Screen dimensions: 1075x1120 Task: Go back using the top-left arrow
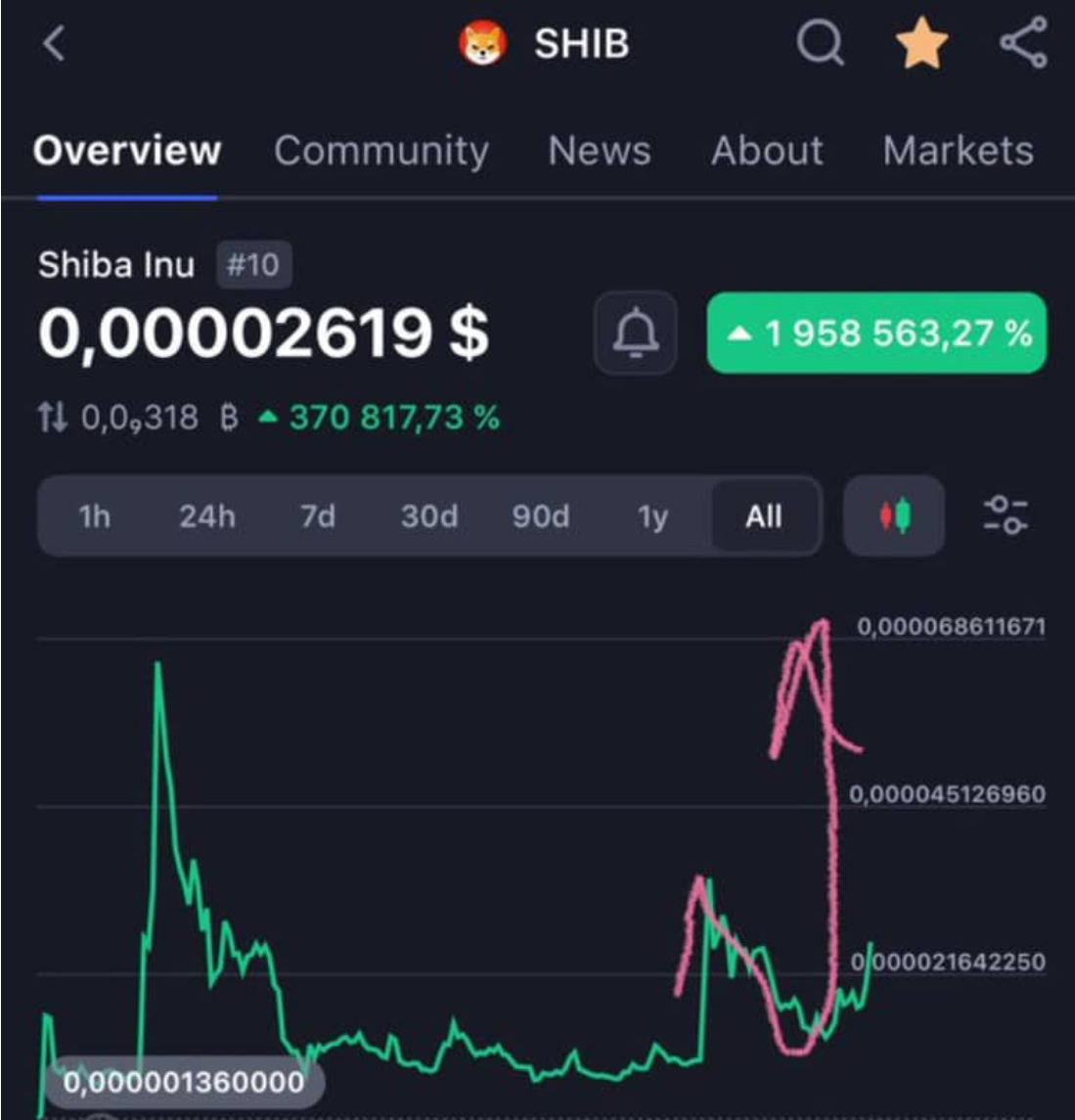(x=55, y=44)
